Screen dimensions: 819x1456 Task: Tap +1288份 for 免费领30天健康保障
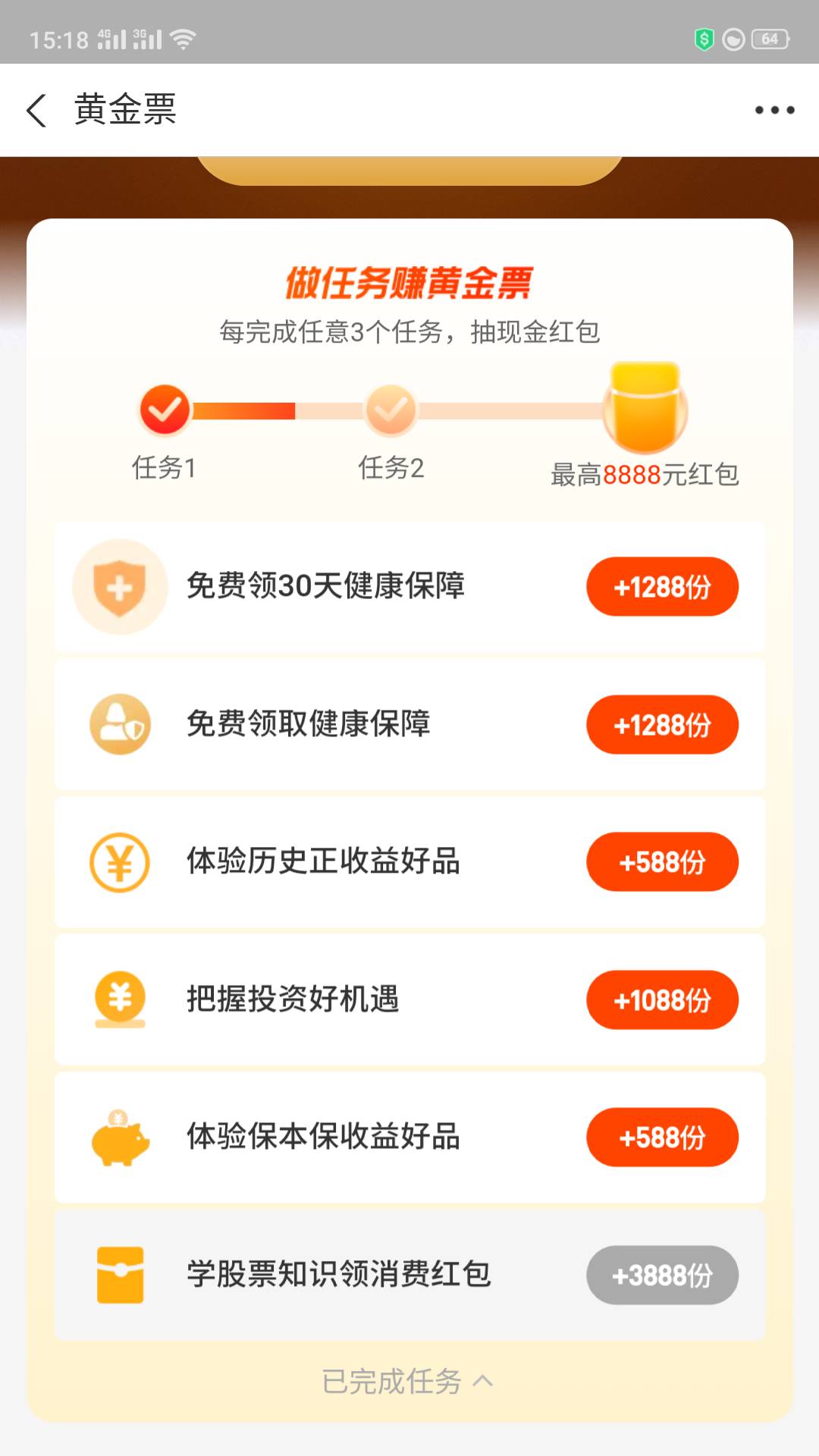662,587
